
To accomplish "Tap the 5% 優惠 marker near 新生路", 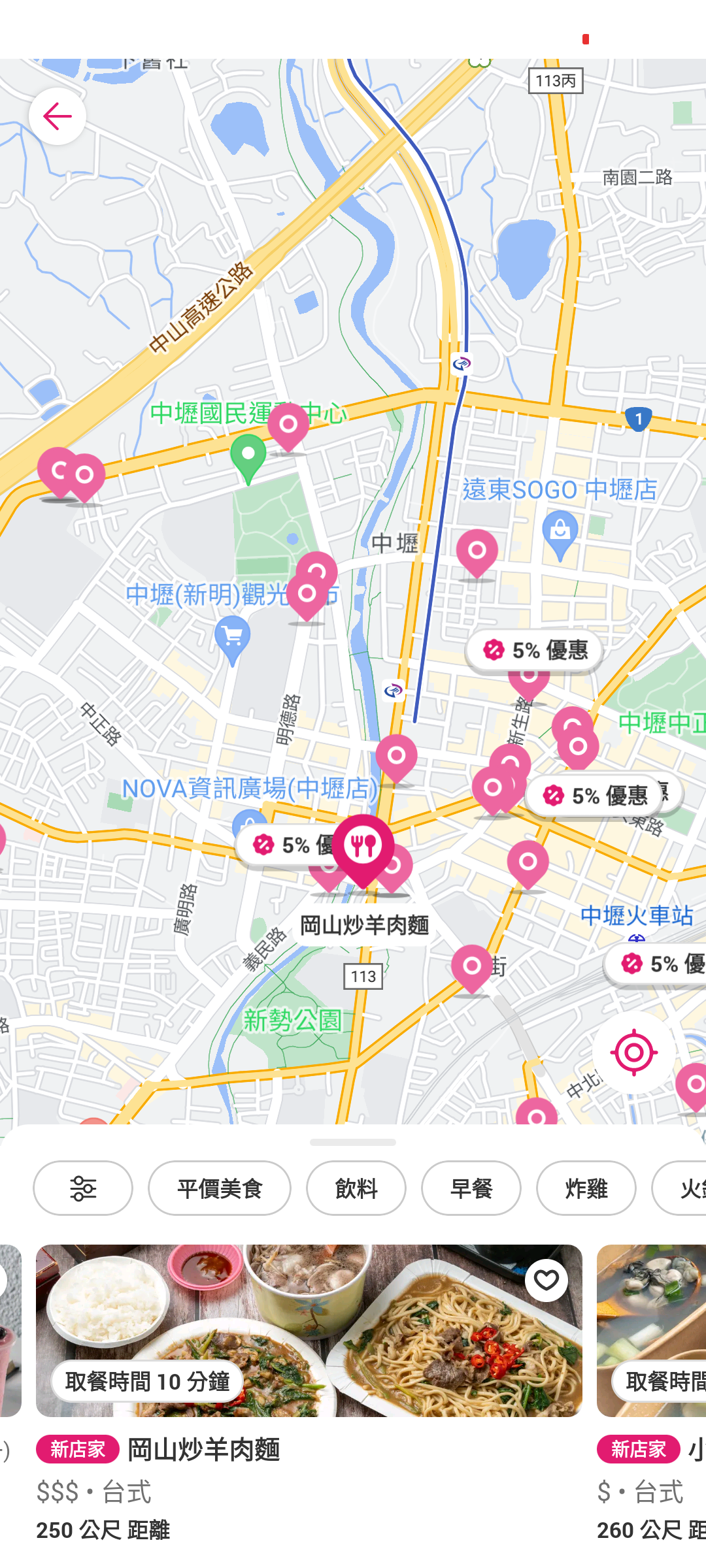I will pyautogui.click(x=535, y=650).
